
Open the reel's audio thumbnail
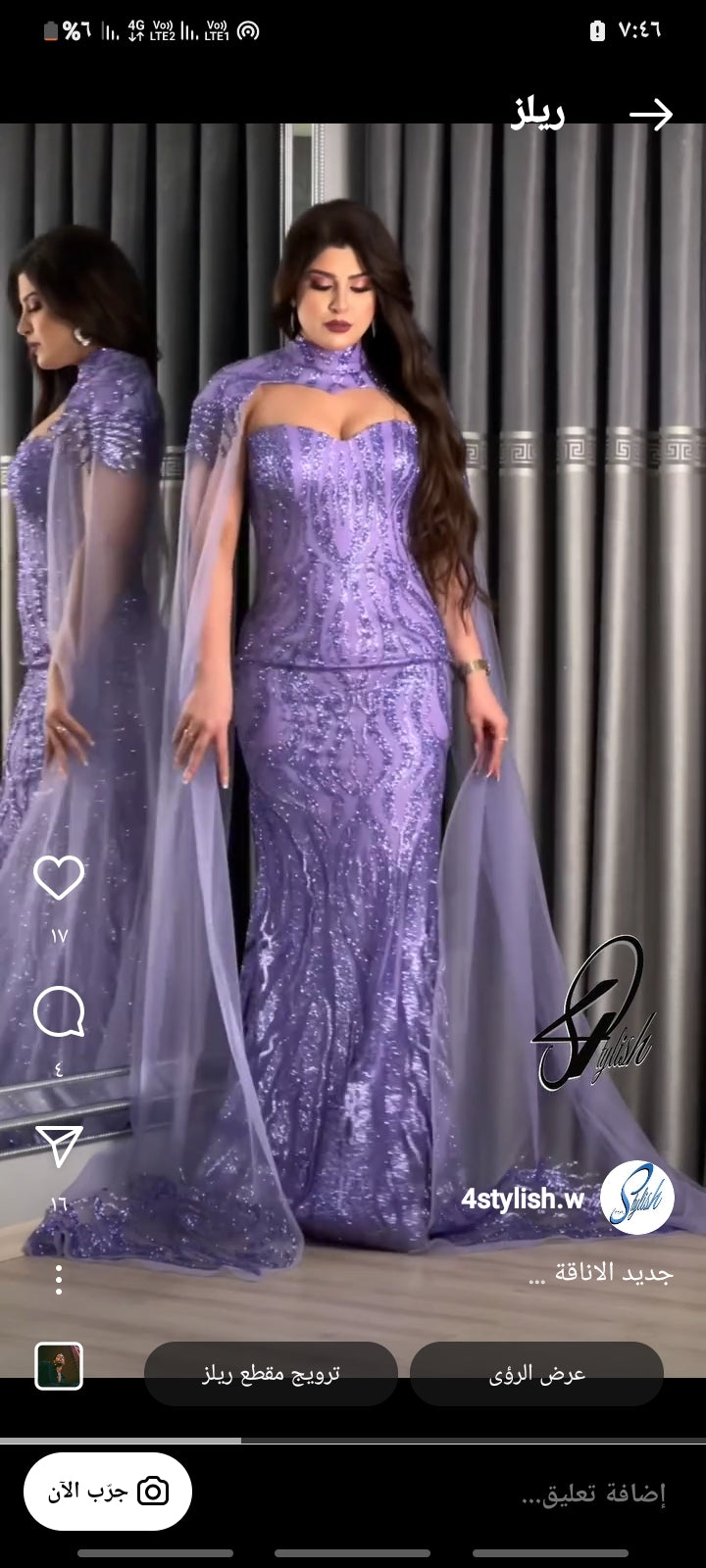(59, 1366)
